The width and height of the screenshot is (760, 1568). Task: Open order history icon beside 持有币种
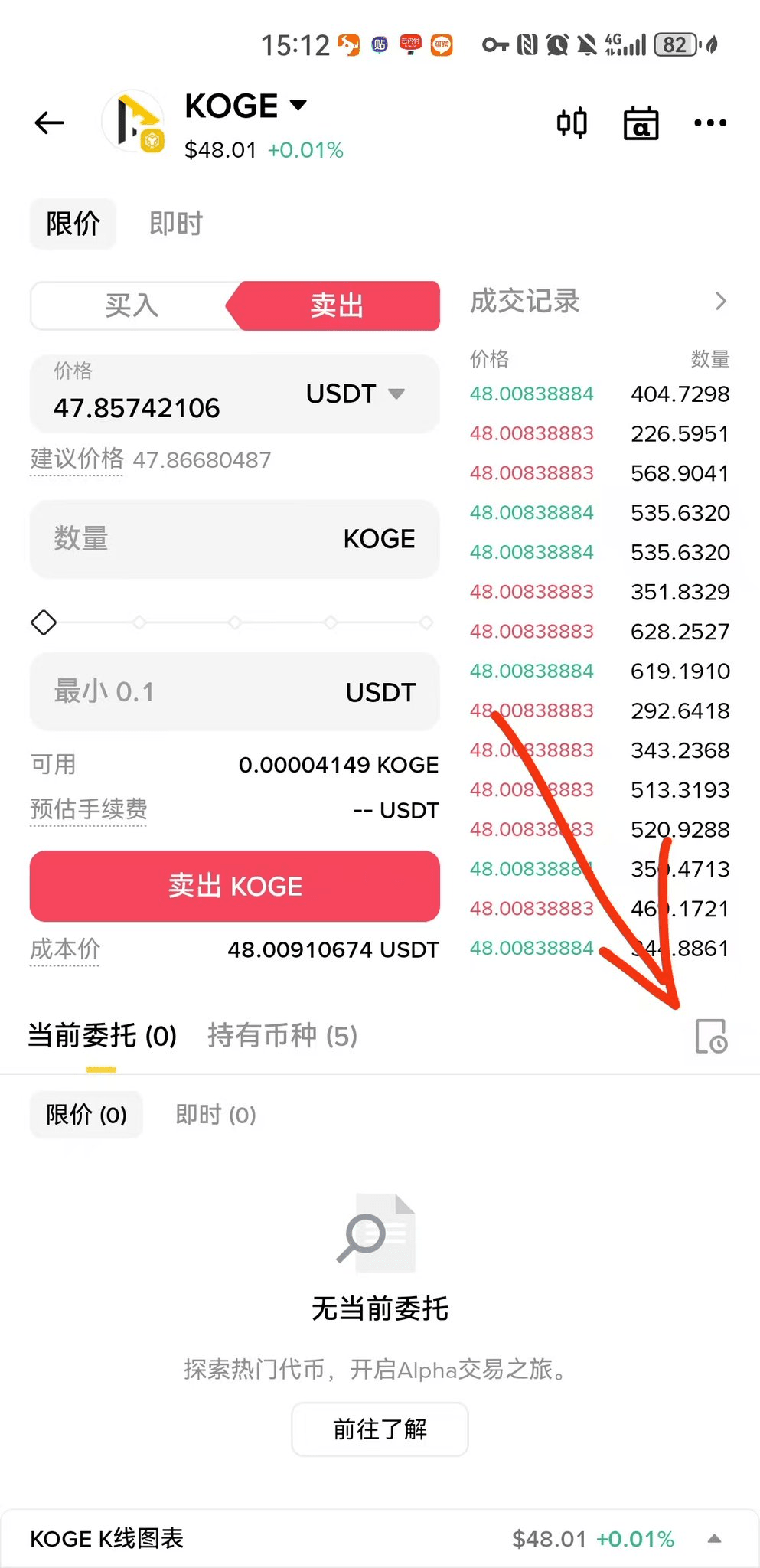tap(711, 1036)
